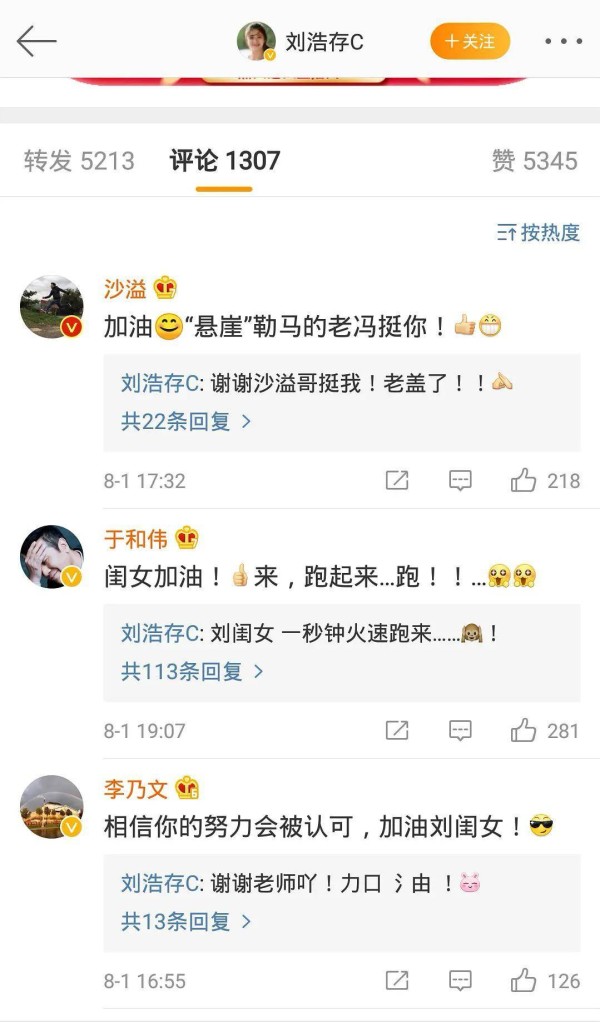Go back using the top arrow
The height and width of the screenshot is (1022, 600).
tap(36, 41)
